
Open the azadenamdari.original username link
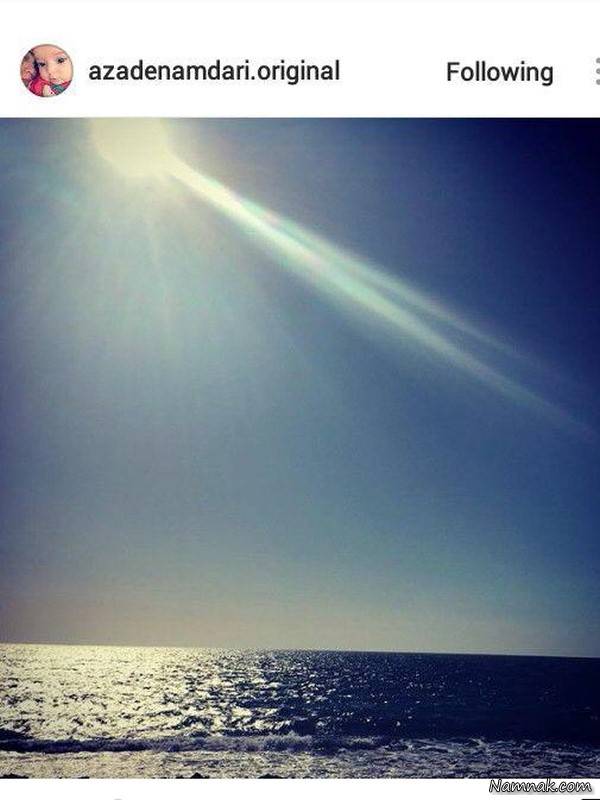click(214, 71)
